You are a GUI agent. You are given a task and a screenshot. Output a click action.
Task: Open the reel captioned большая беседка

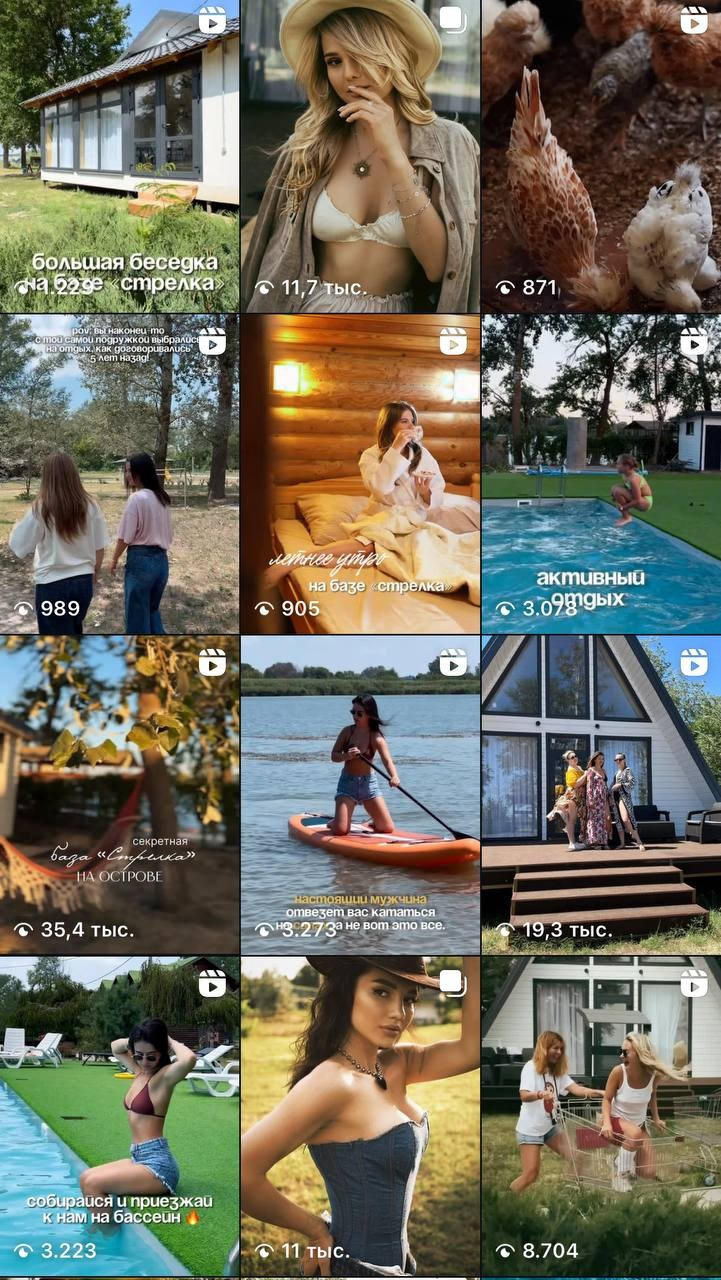tap(119, 156)
